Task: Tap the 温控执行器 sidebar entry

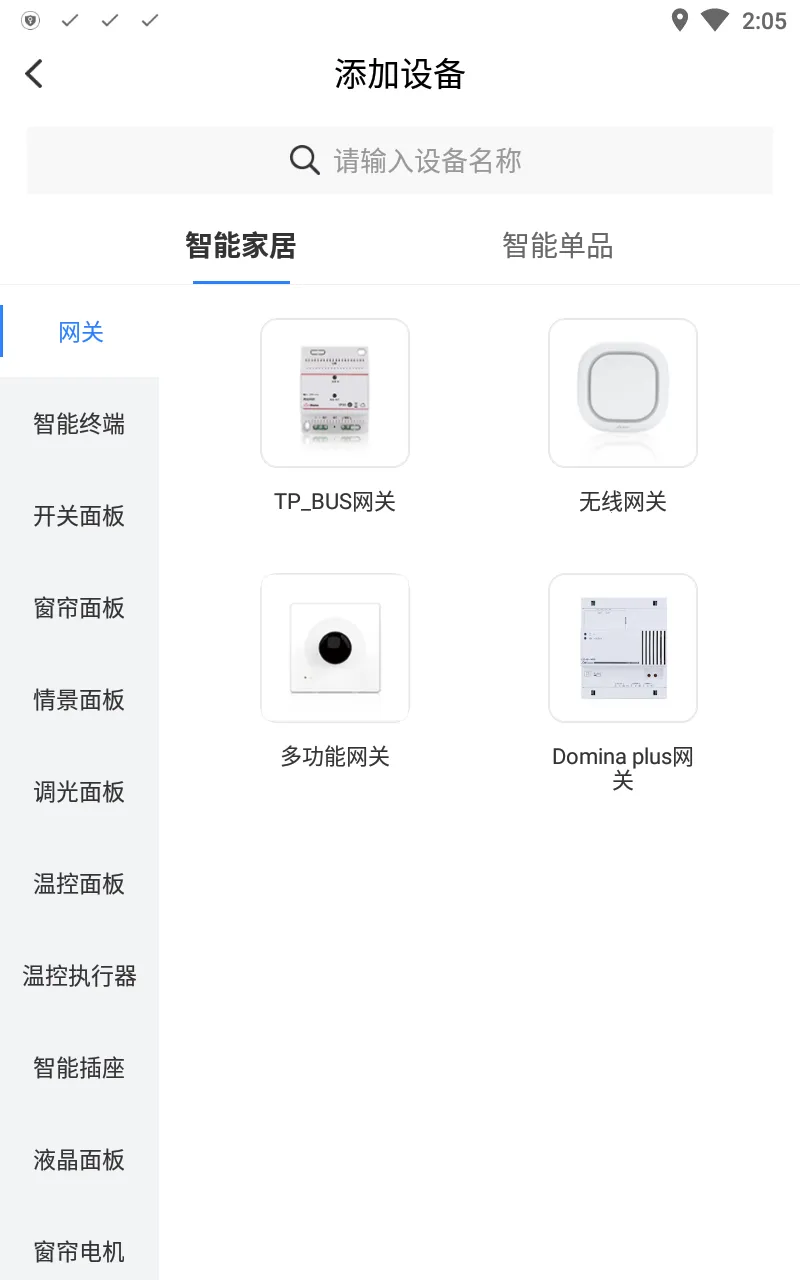Action: [79, 976]
